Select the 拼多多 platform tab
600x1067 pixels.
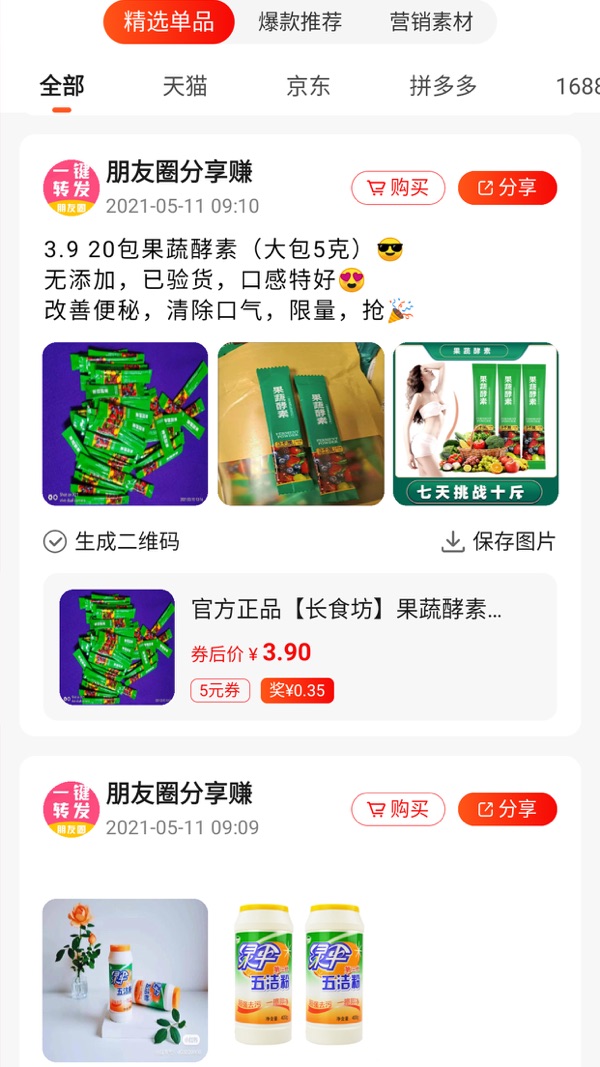443,86
